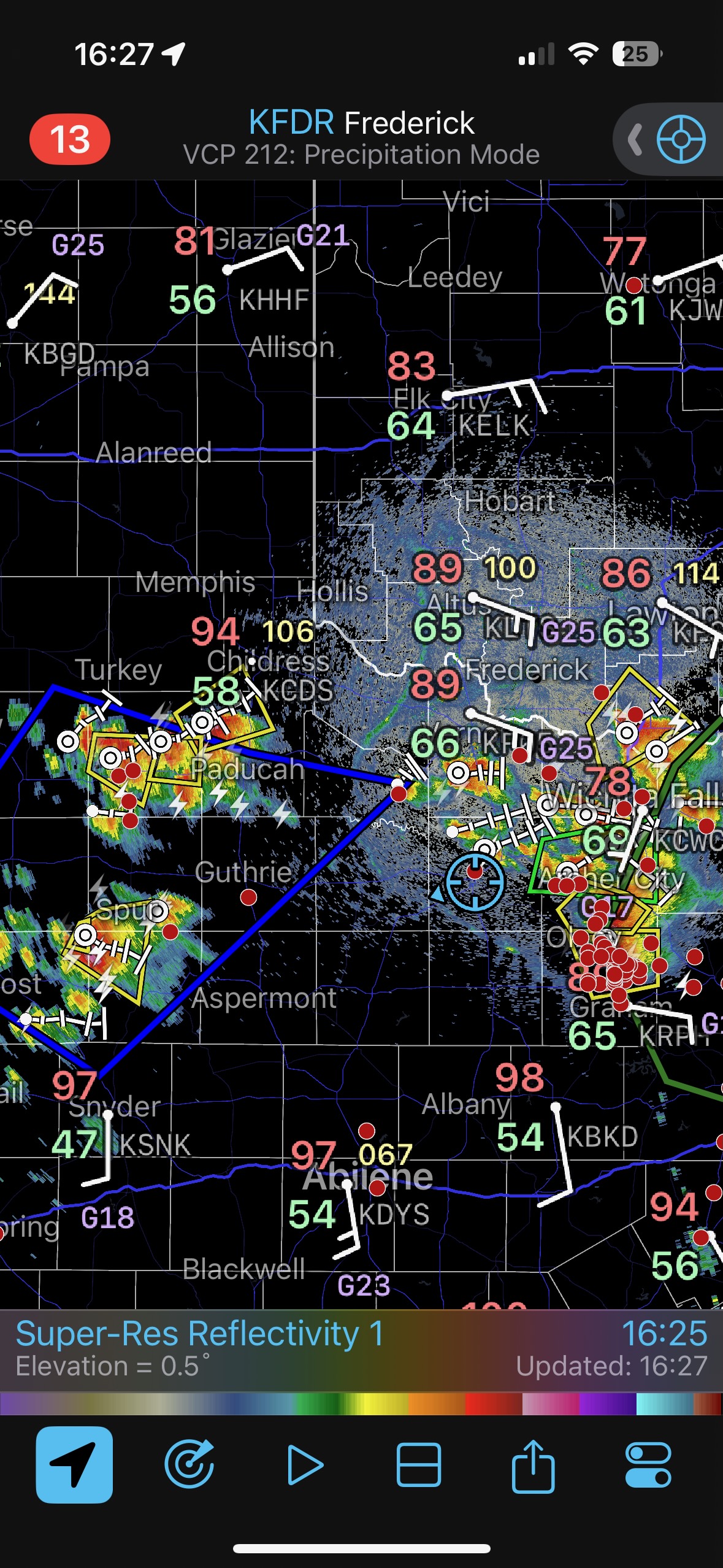Image resolution: width=723 pixels, height=1568 pixels.
Task: Open the 13 warnings badge
Action: tap(70, 139)
